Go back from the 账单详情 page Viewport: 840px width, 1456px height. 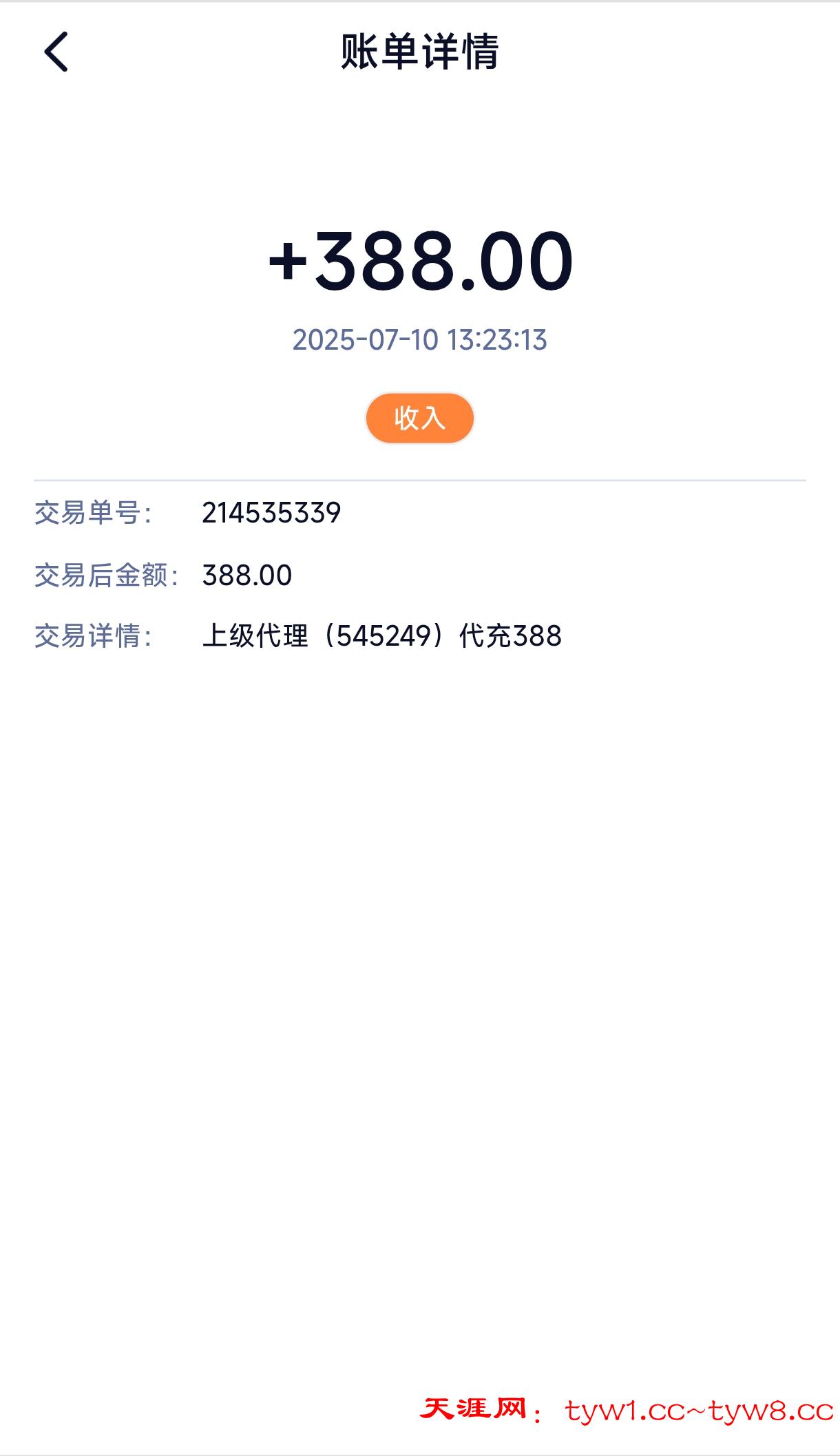(56, 52)
